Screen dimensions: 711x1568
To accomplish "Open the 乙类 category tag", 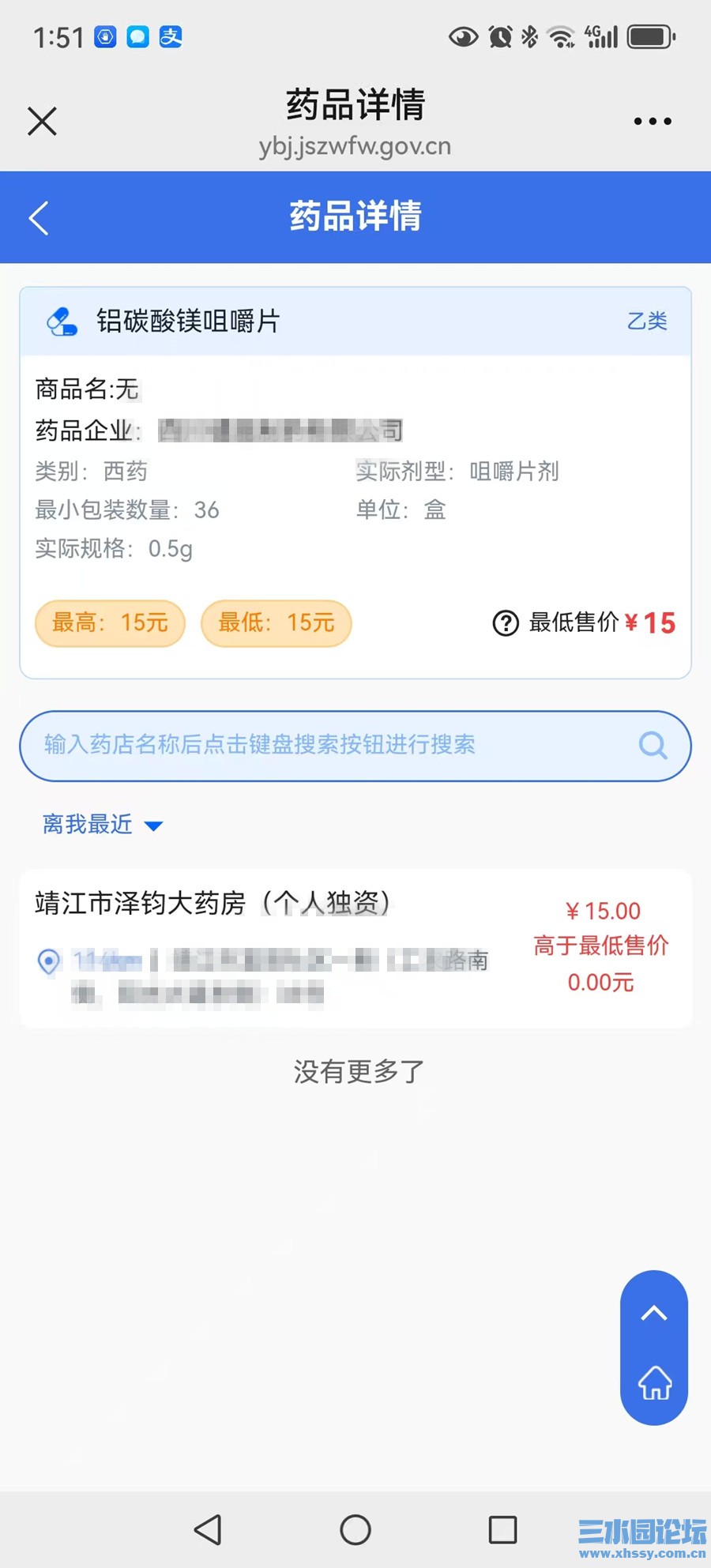I will pyautogui.click(x=646, y=321).
